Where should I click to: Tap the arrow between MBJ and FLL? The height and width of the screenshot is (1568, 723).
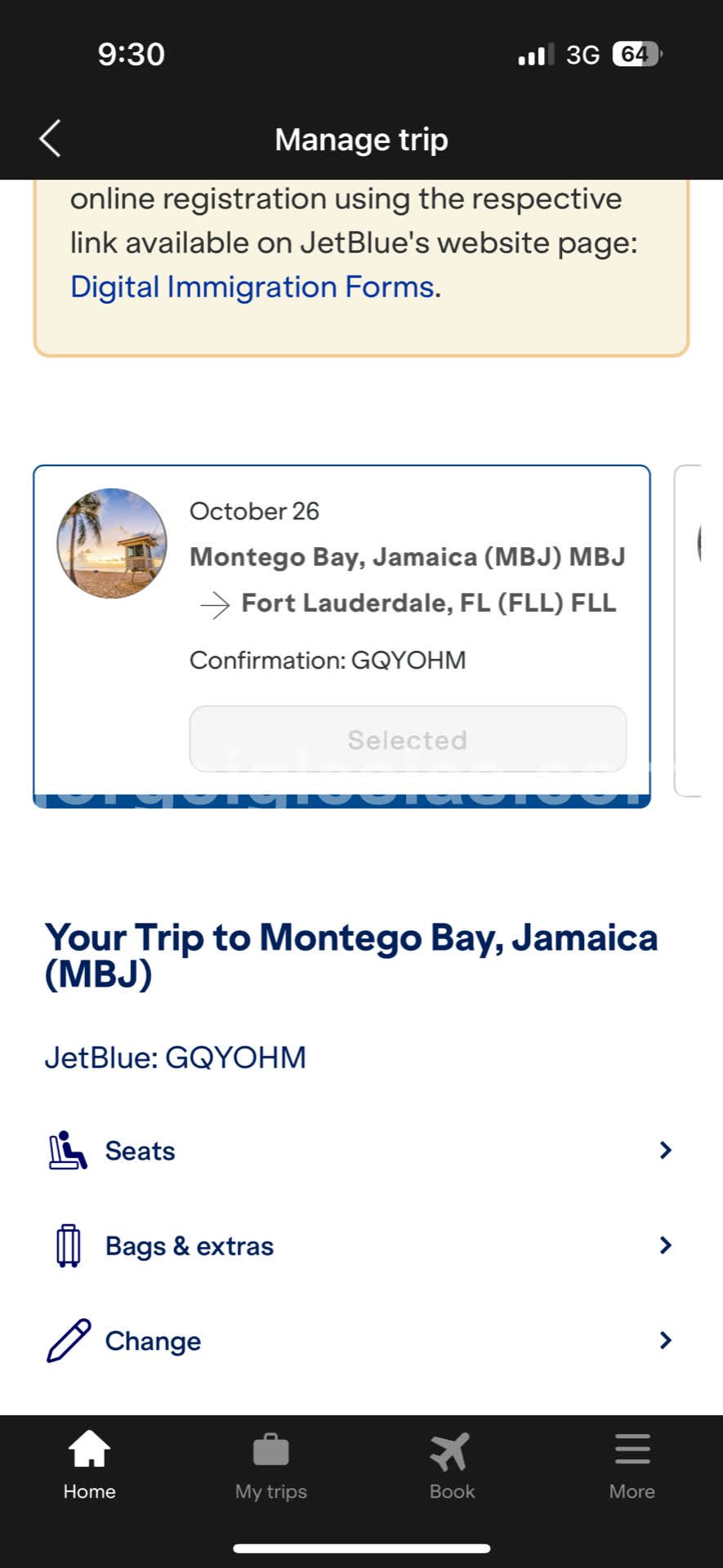214,604
